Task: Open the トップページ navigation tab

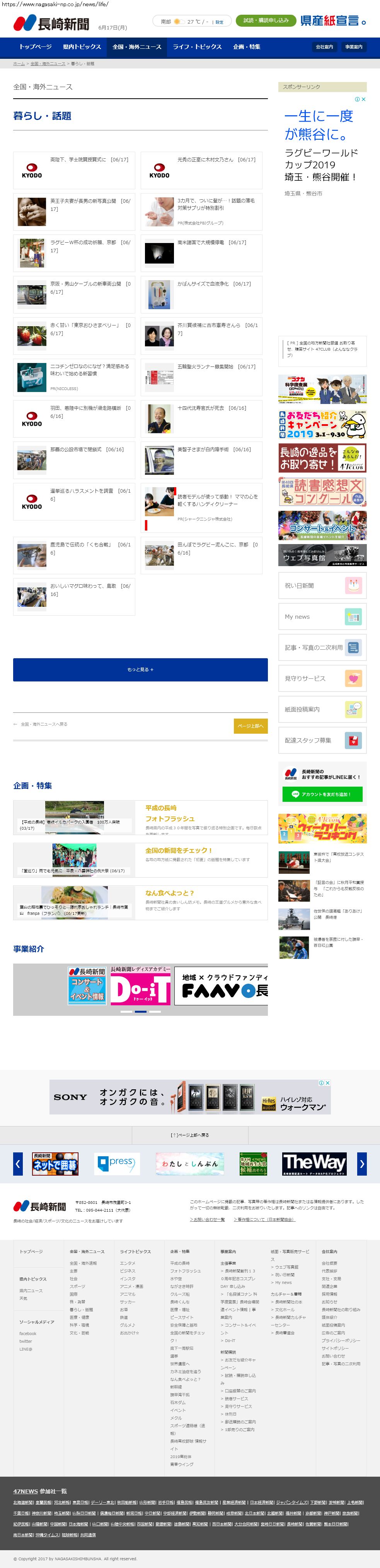Action: (35, 47)
